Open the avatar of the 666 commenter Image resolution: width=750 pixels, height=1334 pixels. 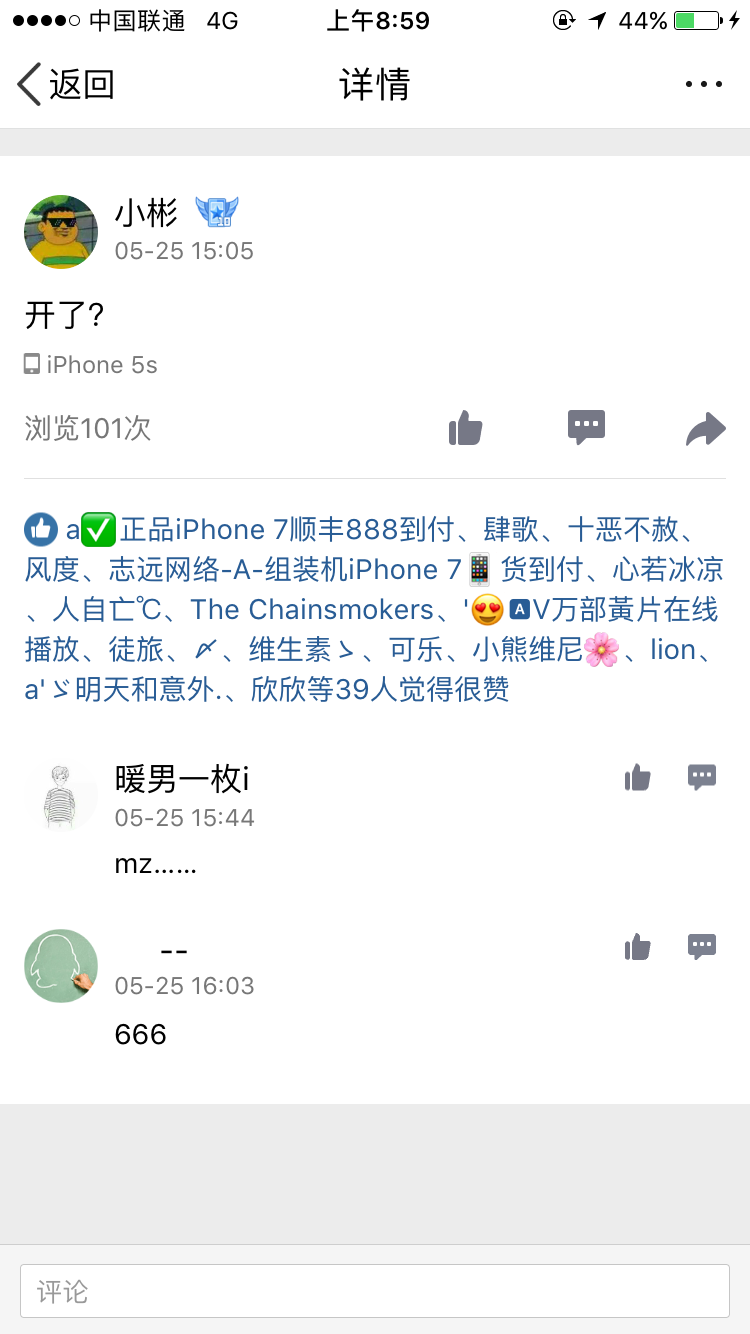pos(61,966)
